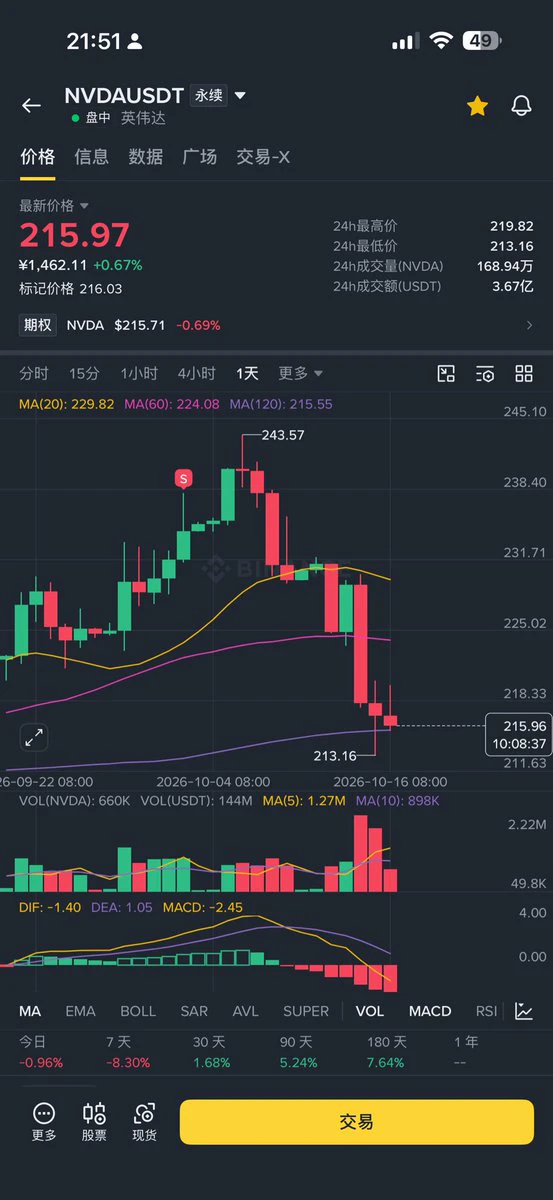Switch to the 数据 tab

[x=146, y=157]
